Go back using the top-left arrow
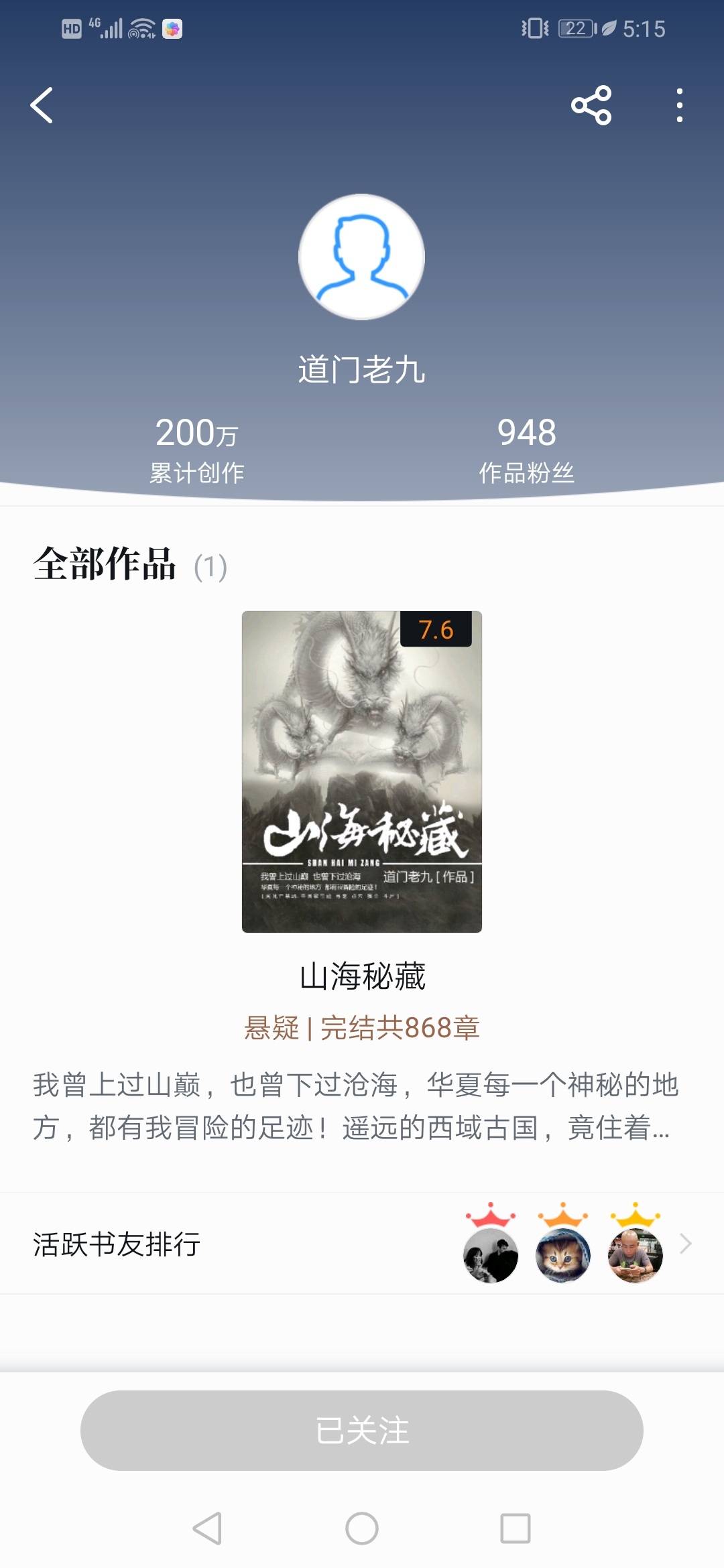 42,106
